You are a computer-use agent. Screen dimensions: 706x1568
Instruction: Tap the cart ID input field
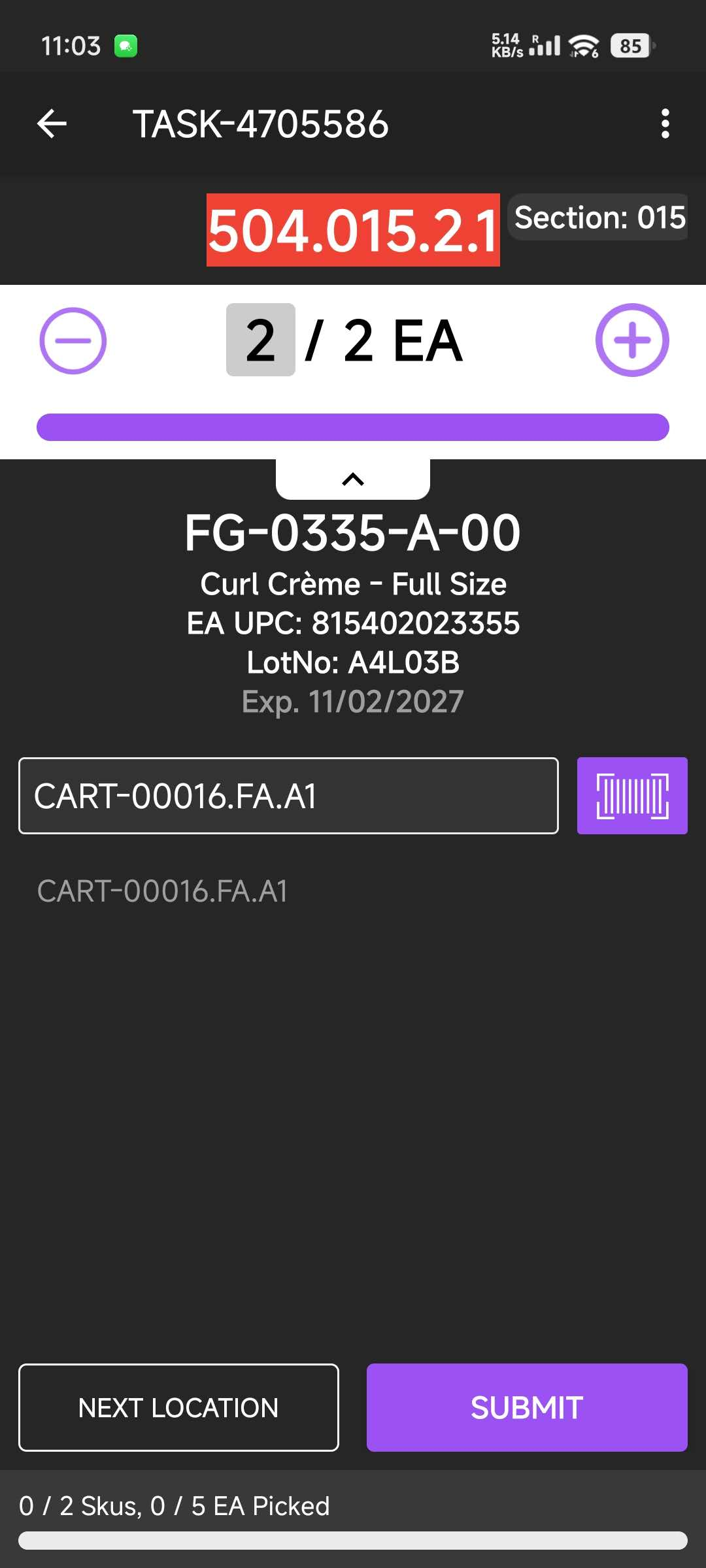point(288,796)
